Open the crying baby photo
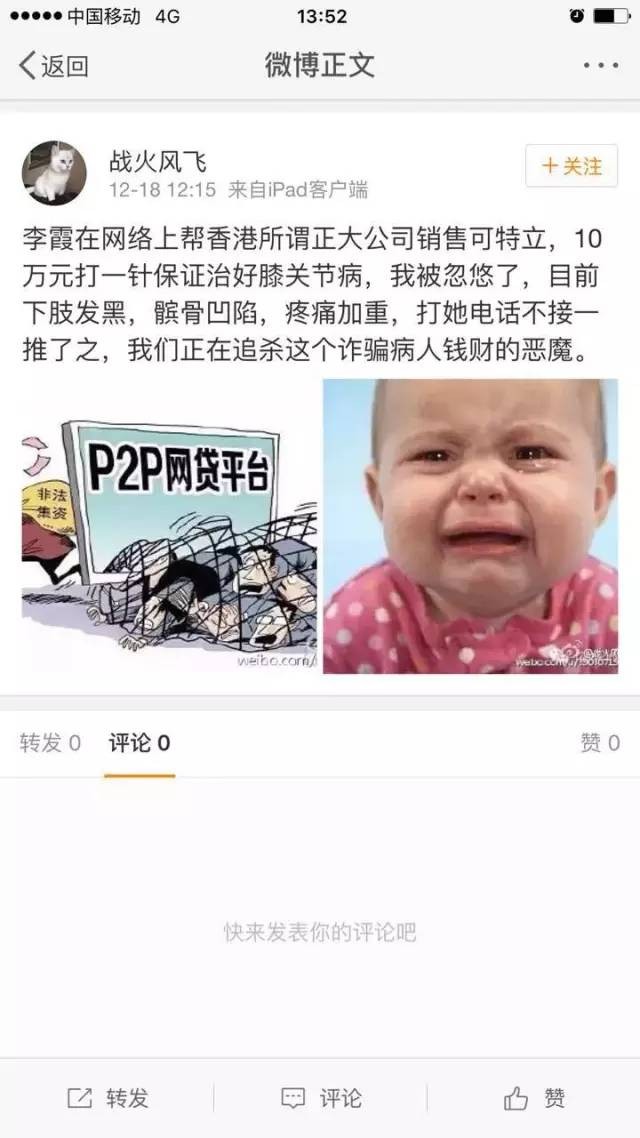This screenshot has width=640, height=1138. pyautogui.click(x=470, y=526)
